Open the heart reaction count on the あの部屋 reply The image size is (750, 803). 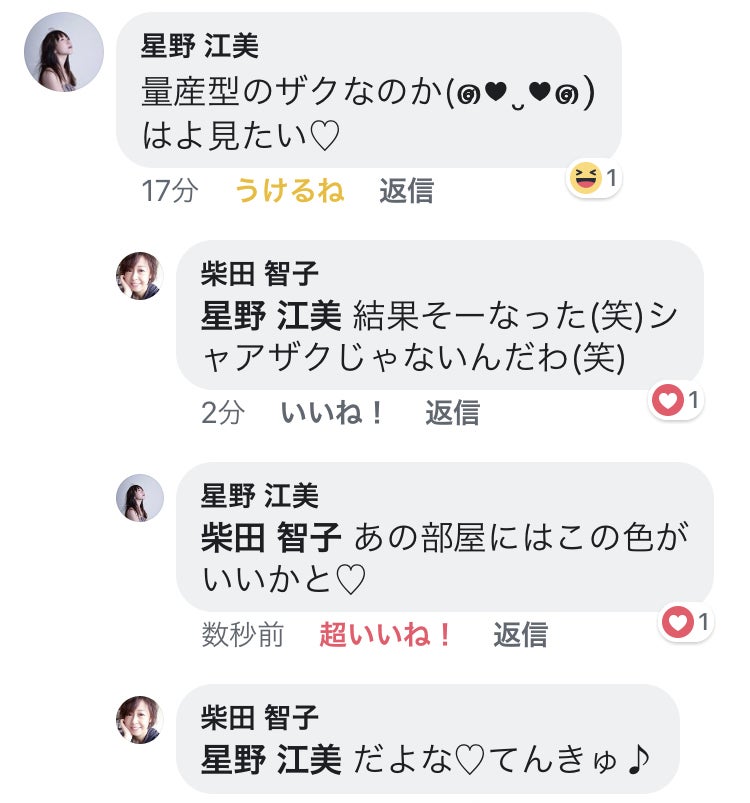686,623
